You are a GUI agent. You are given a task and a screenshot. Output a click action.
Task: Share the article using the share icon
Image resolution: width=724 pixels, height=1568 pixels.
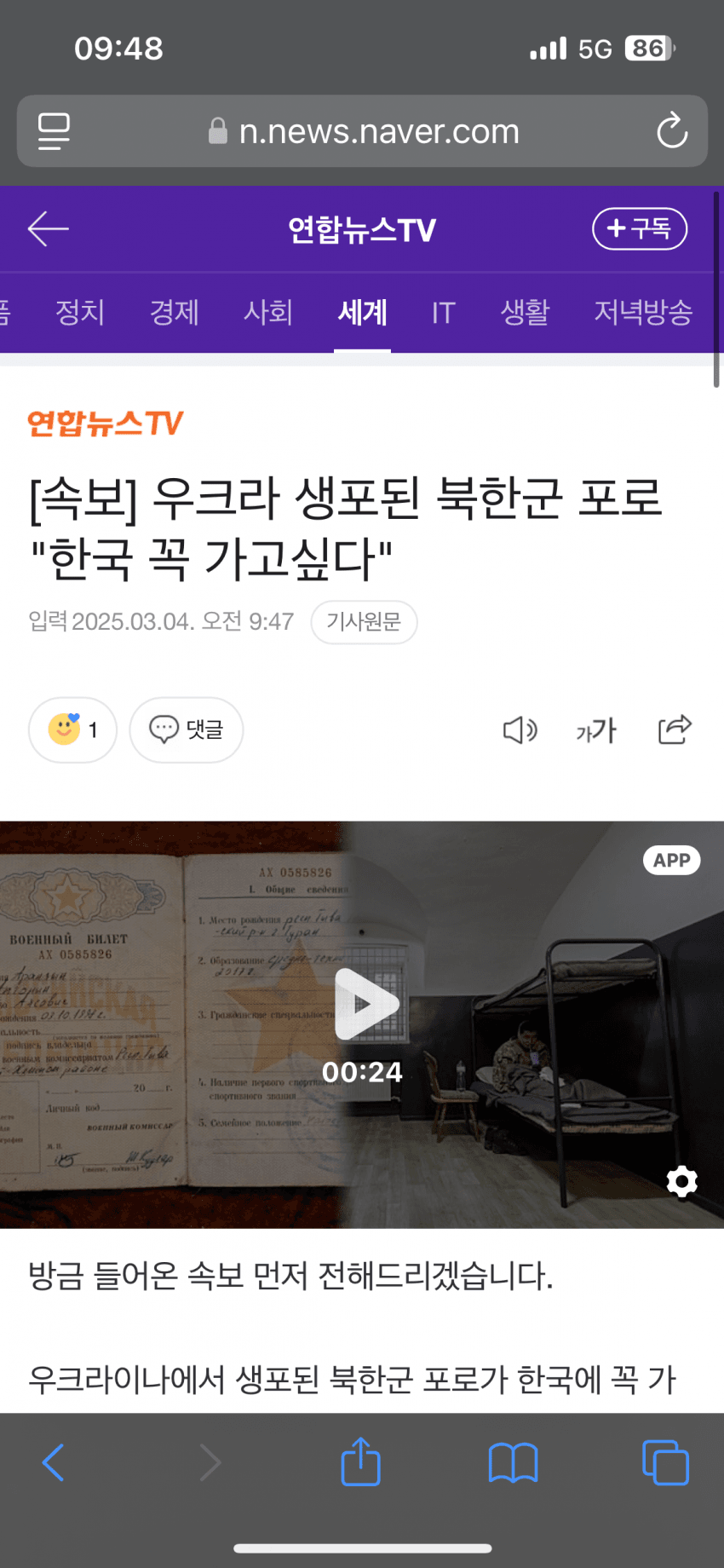pos(675,729)
